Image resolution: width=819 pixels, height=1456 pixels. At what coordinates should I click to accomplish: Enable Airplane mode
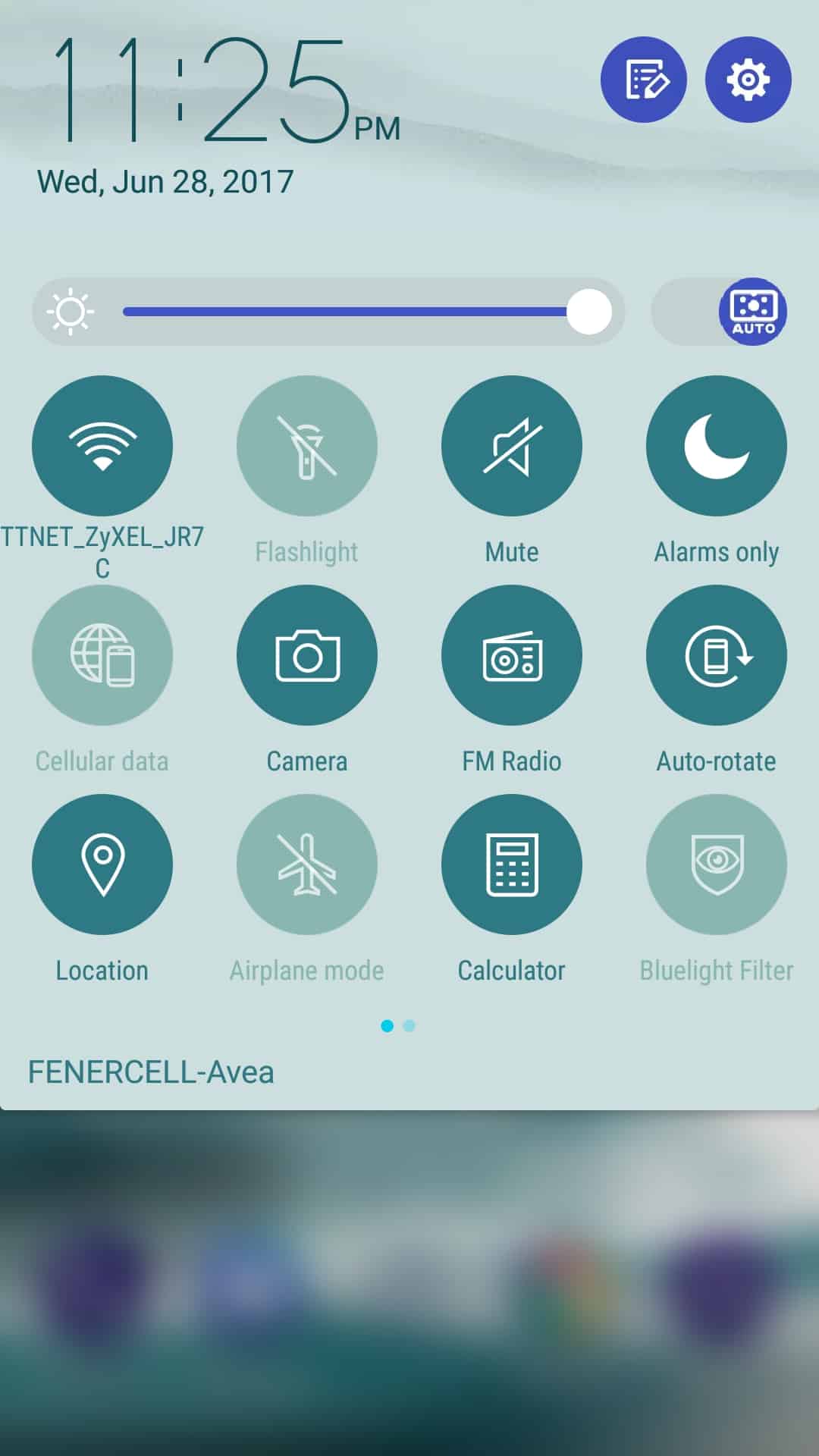point(307,864)
